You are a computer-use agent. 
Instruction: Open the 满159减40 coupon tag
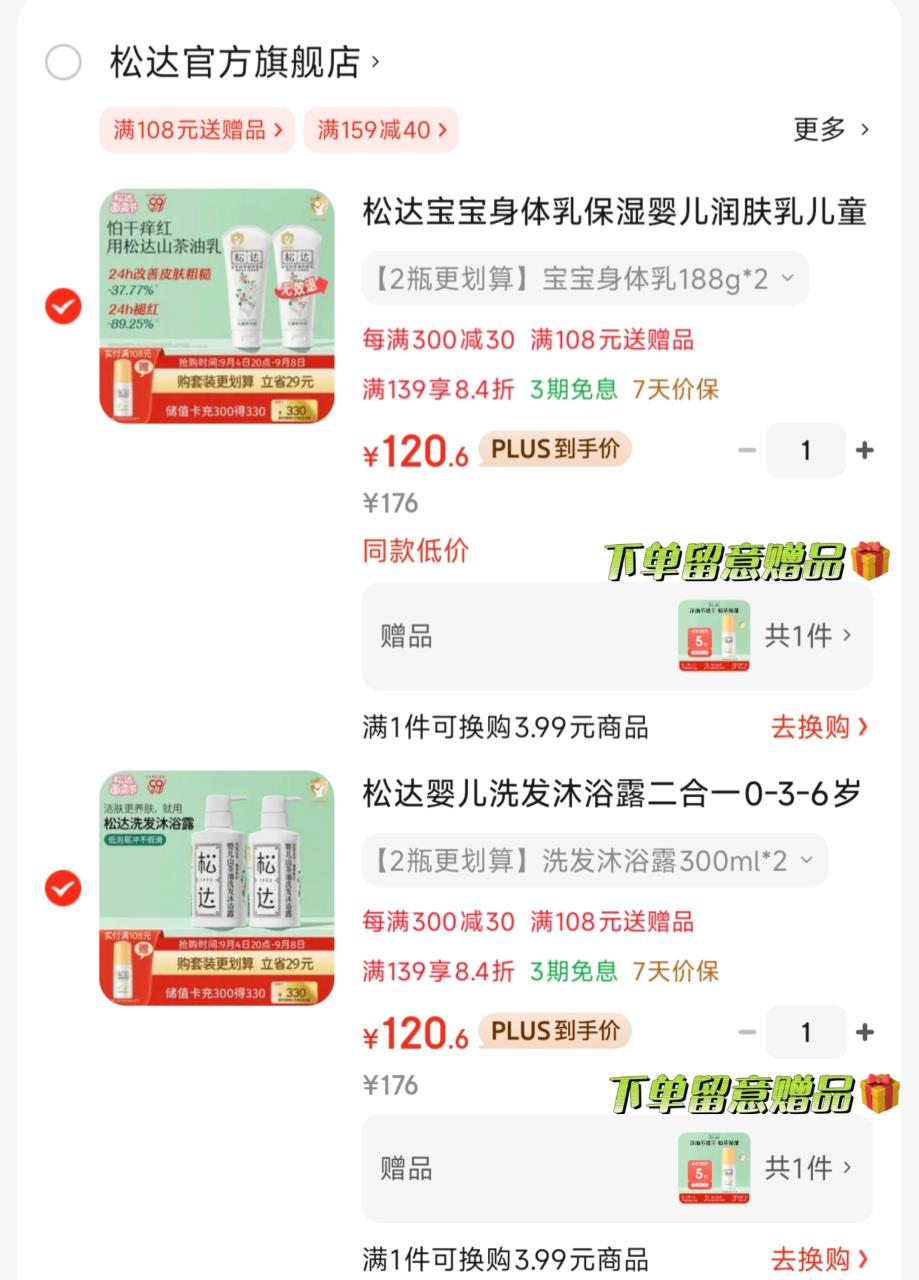point(380,129)
